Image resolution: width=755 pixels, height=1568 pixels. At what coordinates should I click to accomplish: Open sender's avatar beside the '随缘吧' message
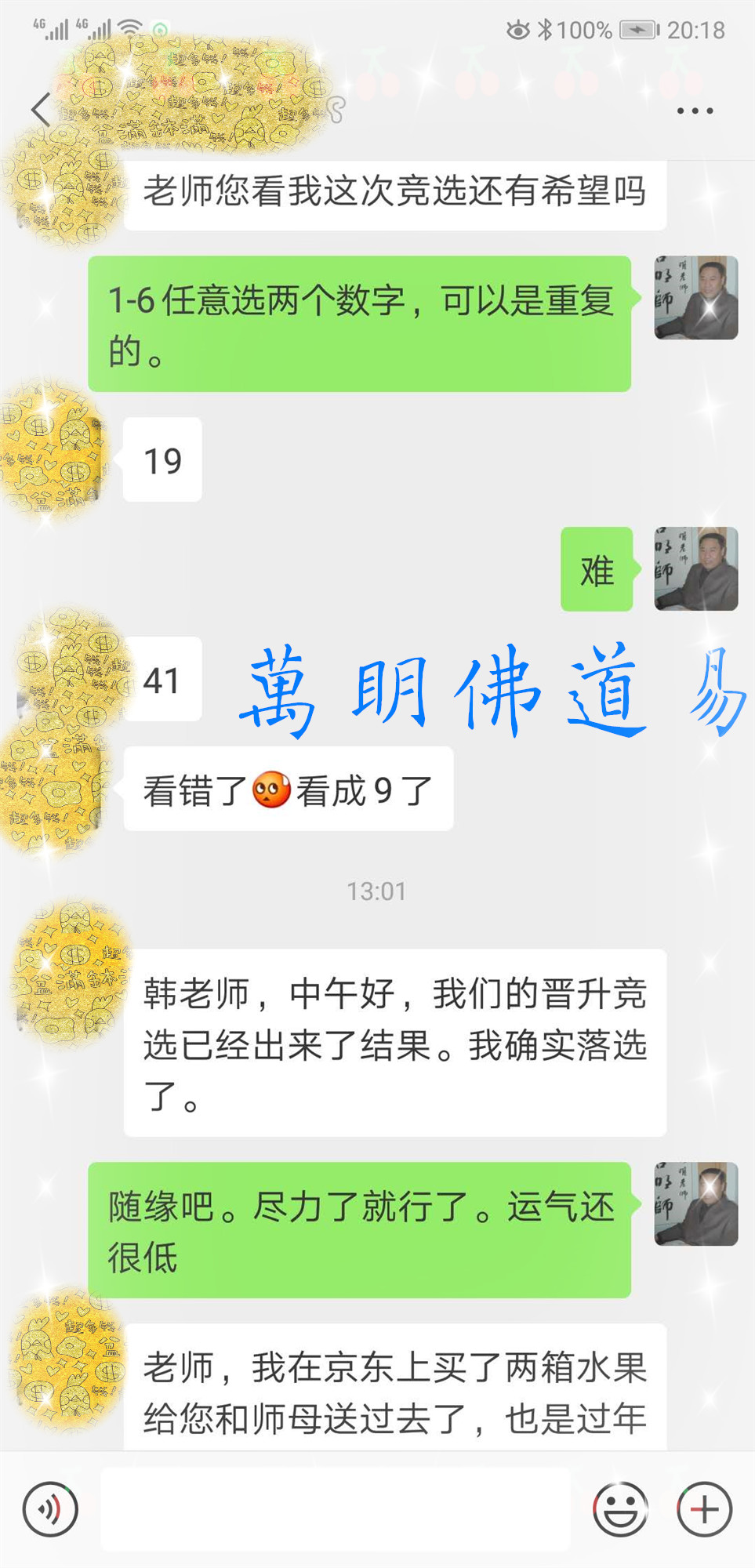[x=696, y=1204]
